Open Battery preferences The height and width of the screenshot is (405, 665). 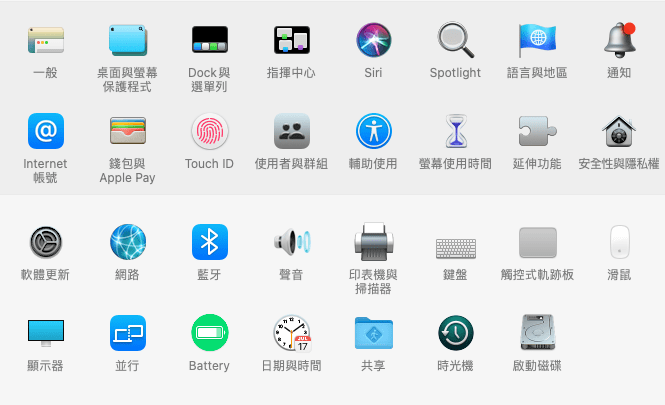[x=209, y=332]
